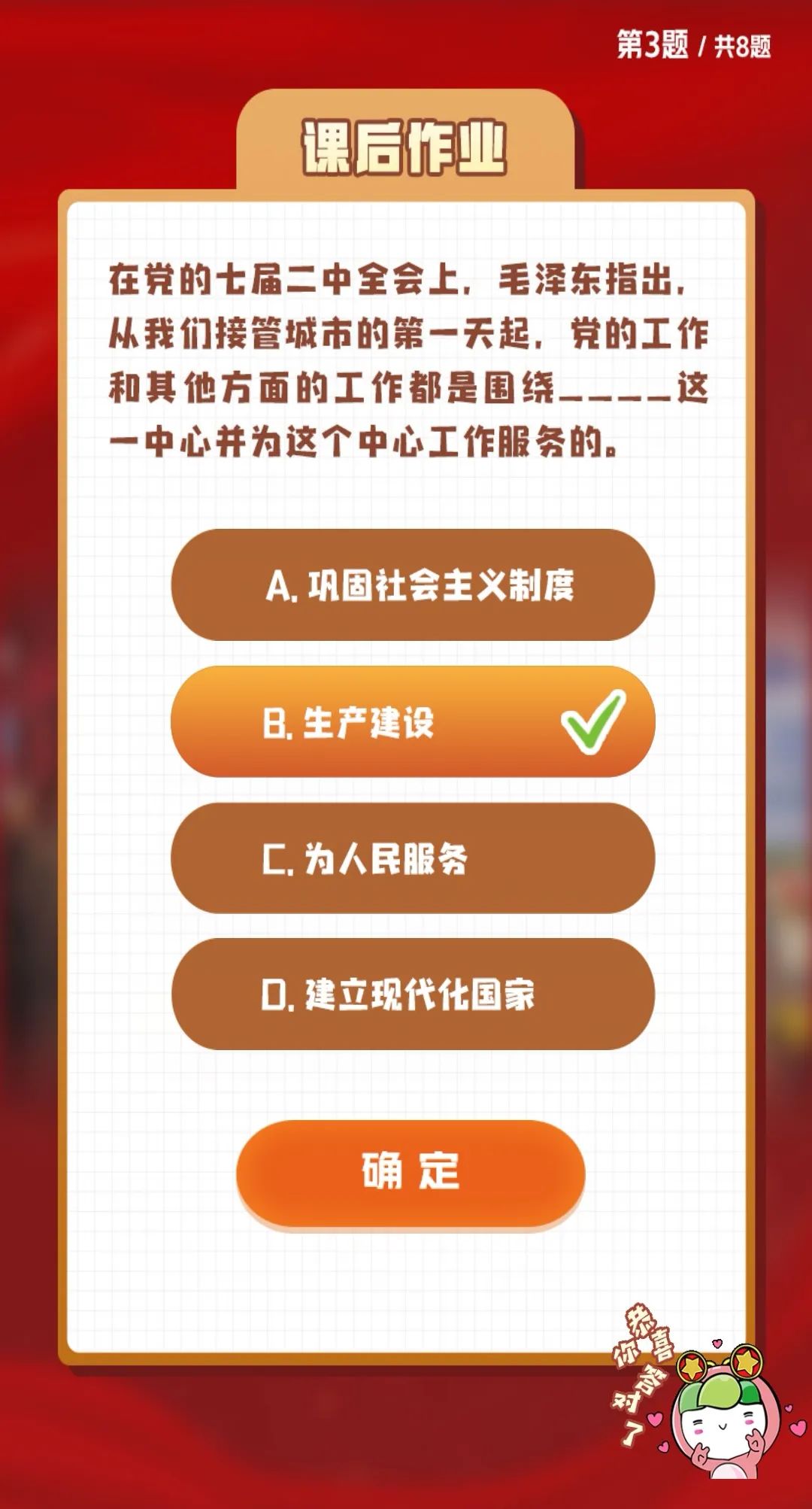This screenshot has height=1509, width=812.
Task: Select option D 建立现代化国家
Action: 413,994
